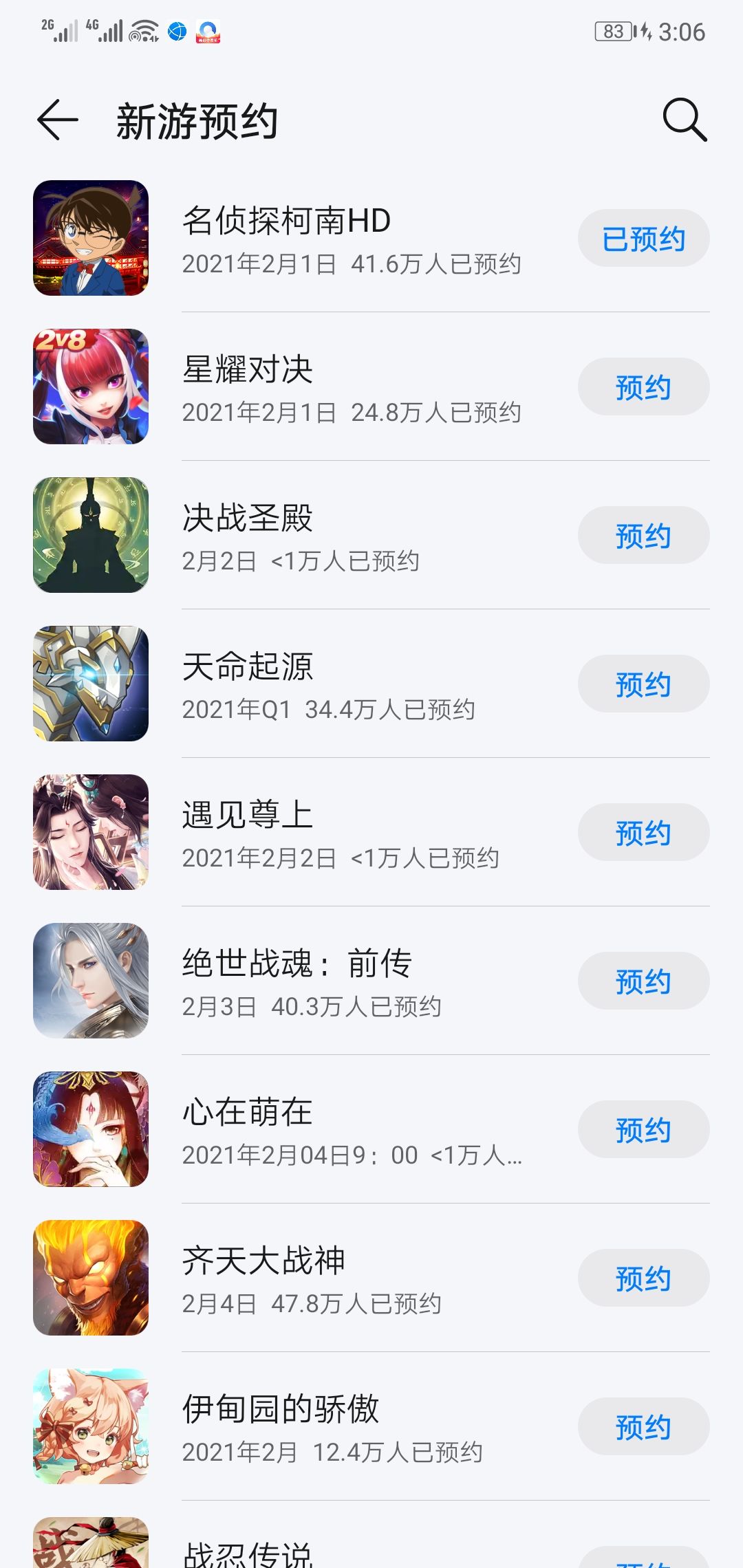Image resolution: width=743 pixels, height=1568 pixels.
Task: Reserve 遇见尊上 with its 预约 button
Action: [x=643, y=832]
